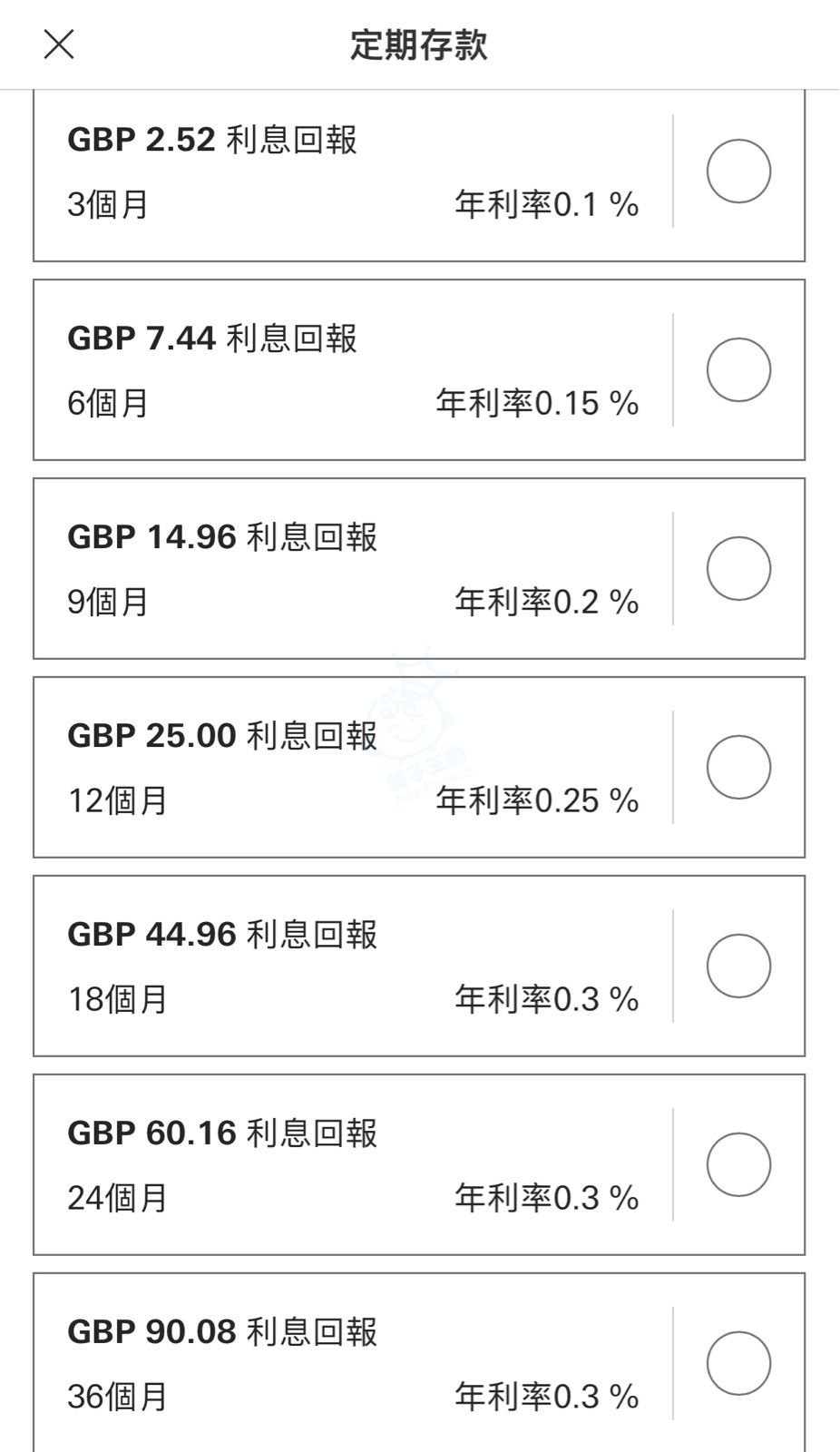
Task: Choose the 18個月 term with GBP 44.96 interest
Action: (738, 966)
